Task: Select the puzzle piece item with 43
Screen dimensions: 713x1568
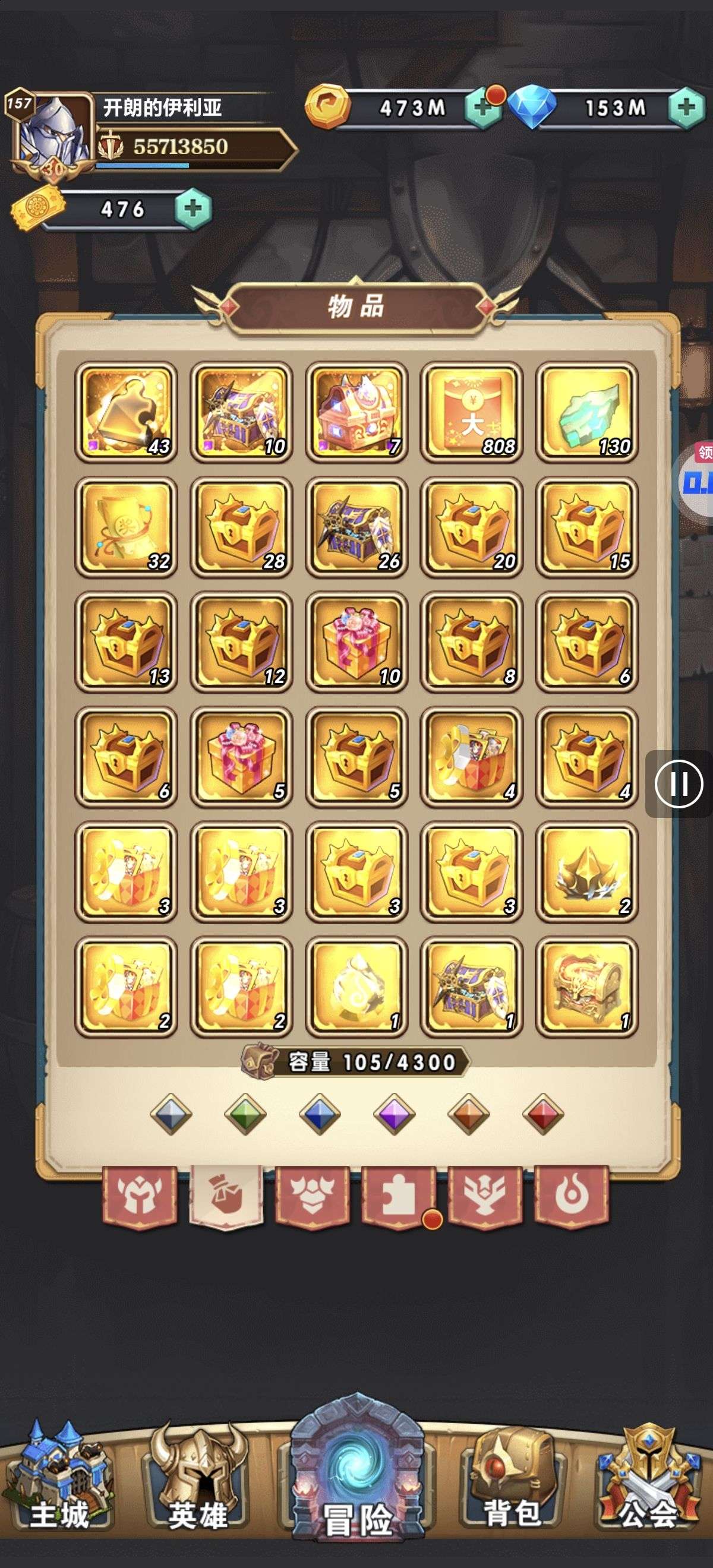Action: (126, 412)
